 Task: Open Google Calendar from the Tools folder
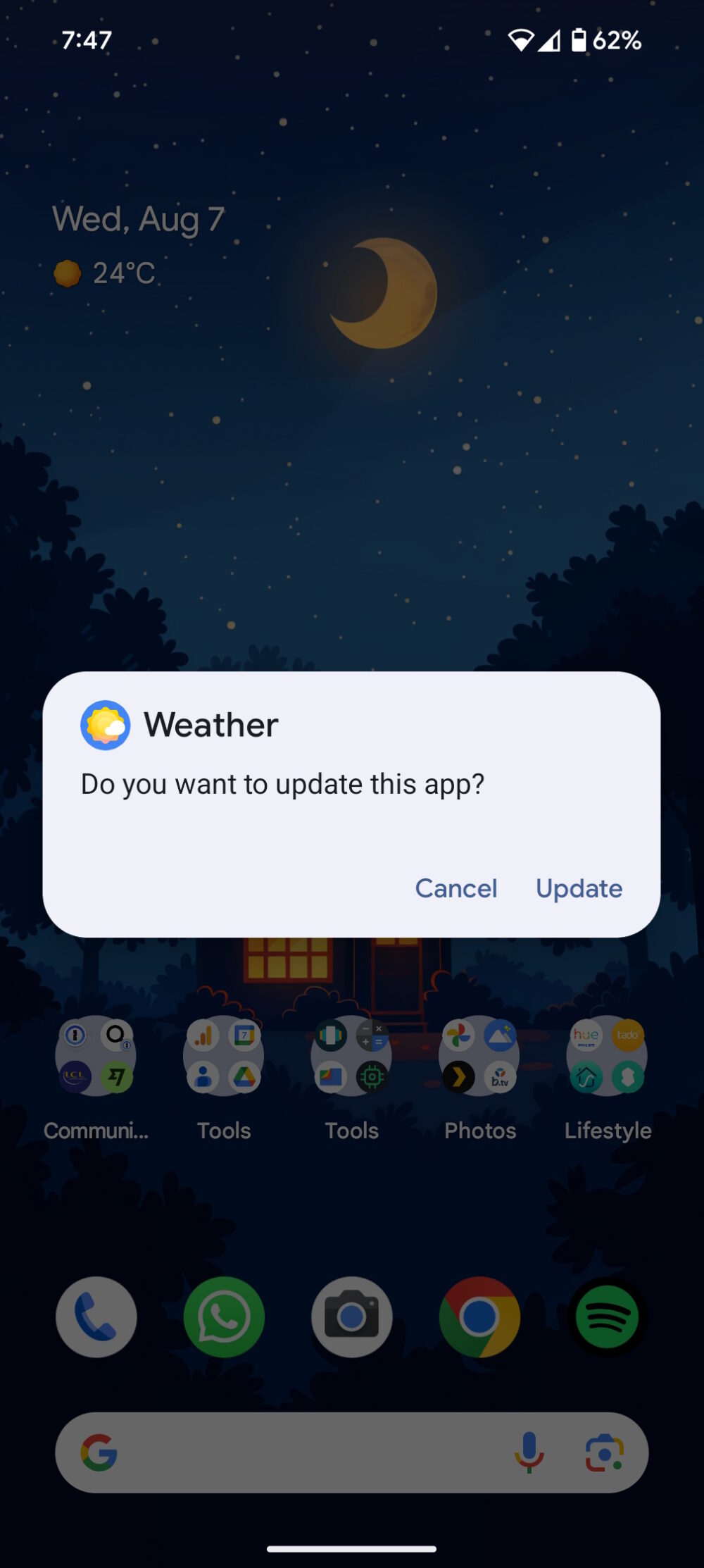coord(244,1035)
